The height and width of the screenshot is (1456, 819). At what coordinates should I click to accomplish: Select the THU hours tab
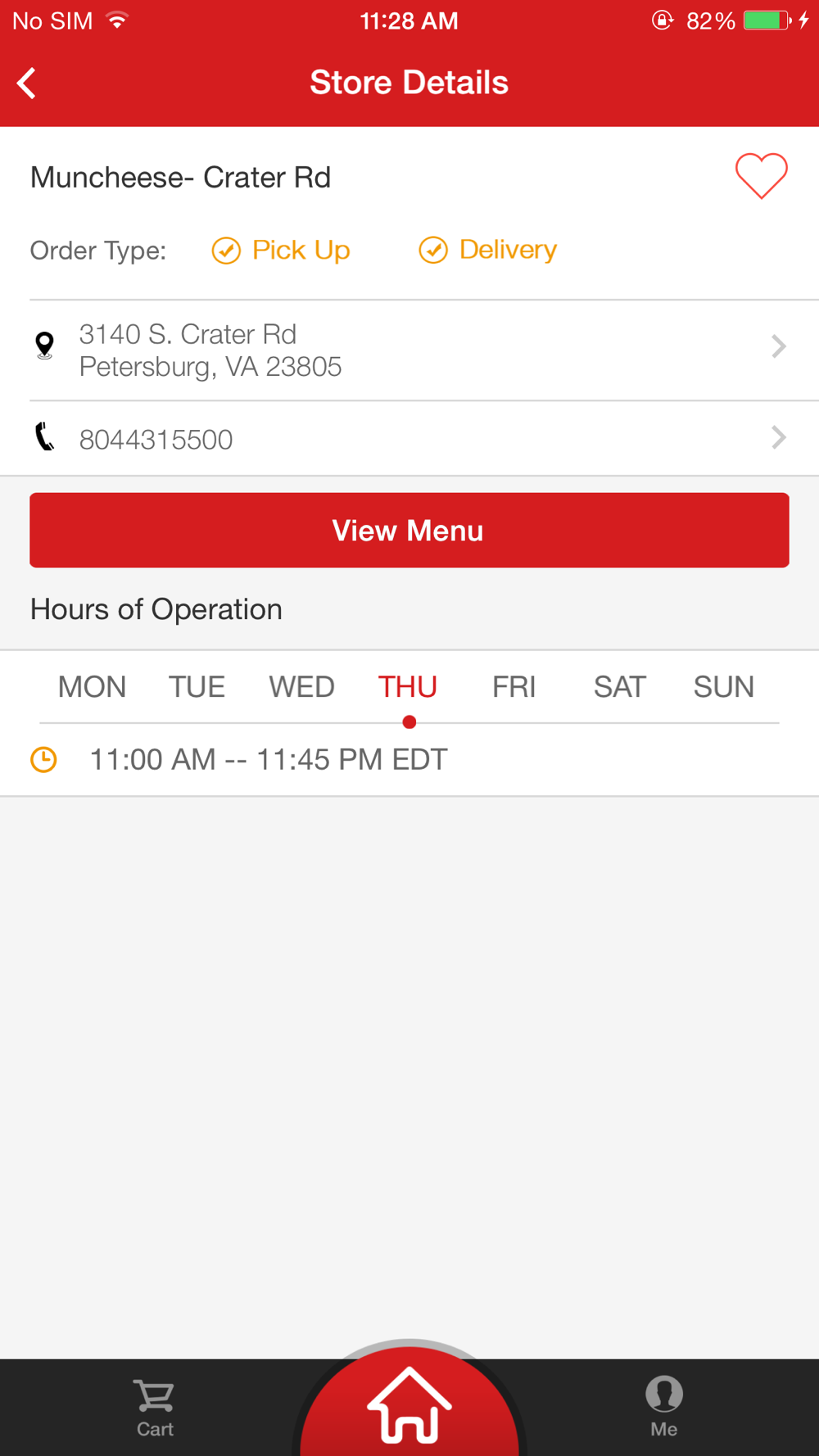coord(408,687)
